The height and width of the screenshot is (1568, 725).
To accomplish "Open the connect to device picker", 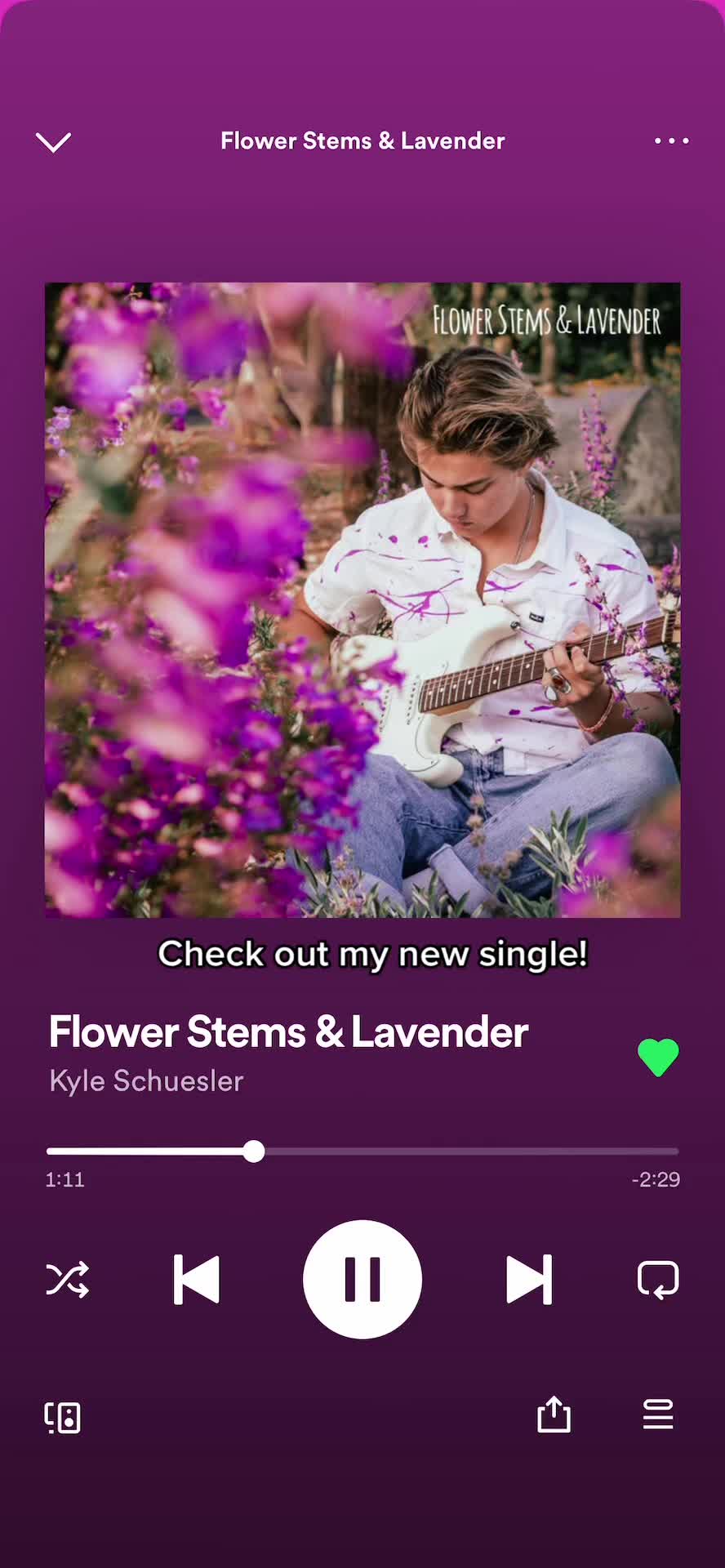I will (x=62, y=1418).
